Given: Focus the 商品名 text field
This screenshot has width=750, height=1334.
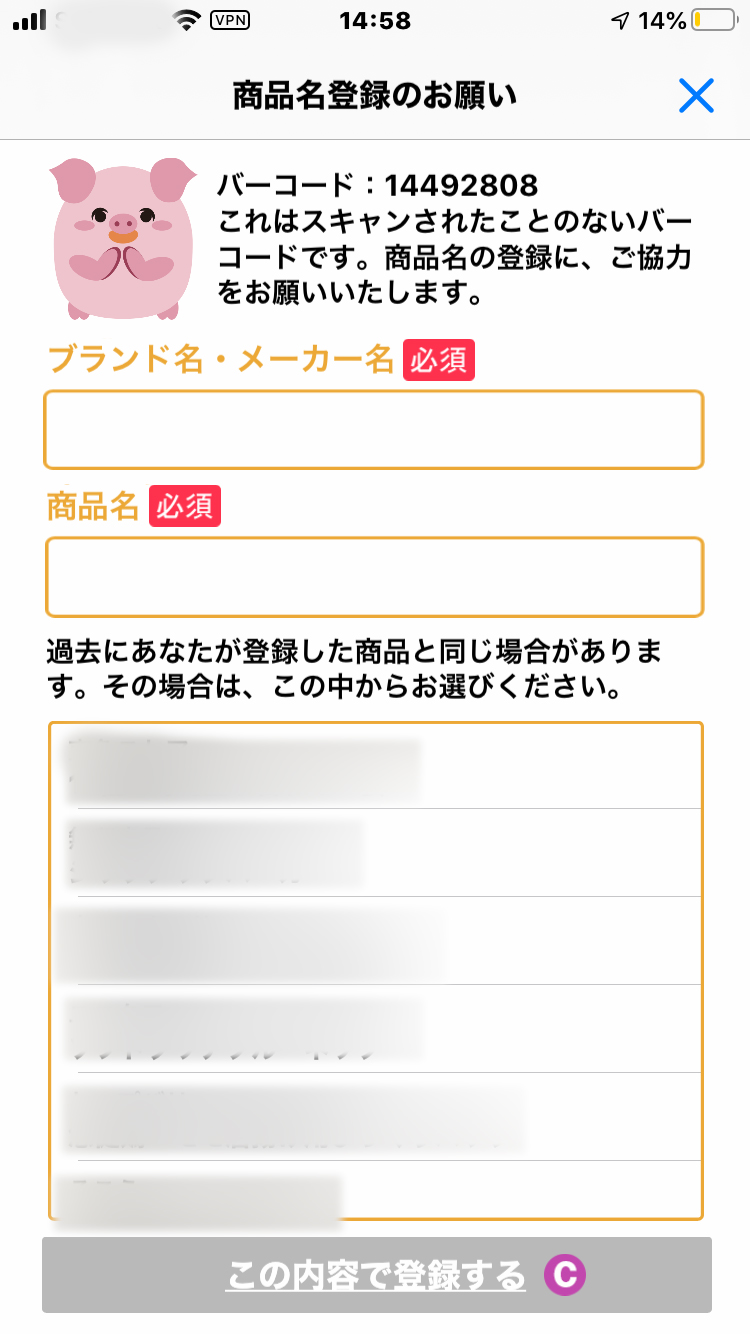Looking at the screenshot, I should pyautogui.click(x=374, y=577).
